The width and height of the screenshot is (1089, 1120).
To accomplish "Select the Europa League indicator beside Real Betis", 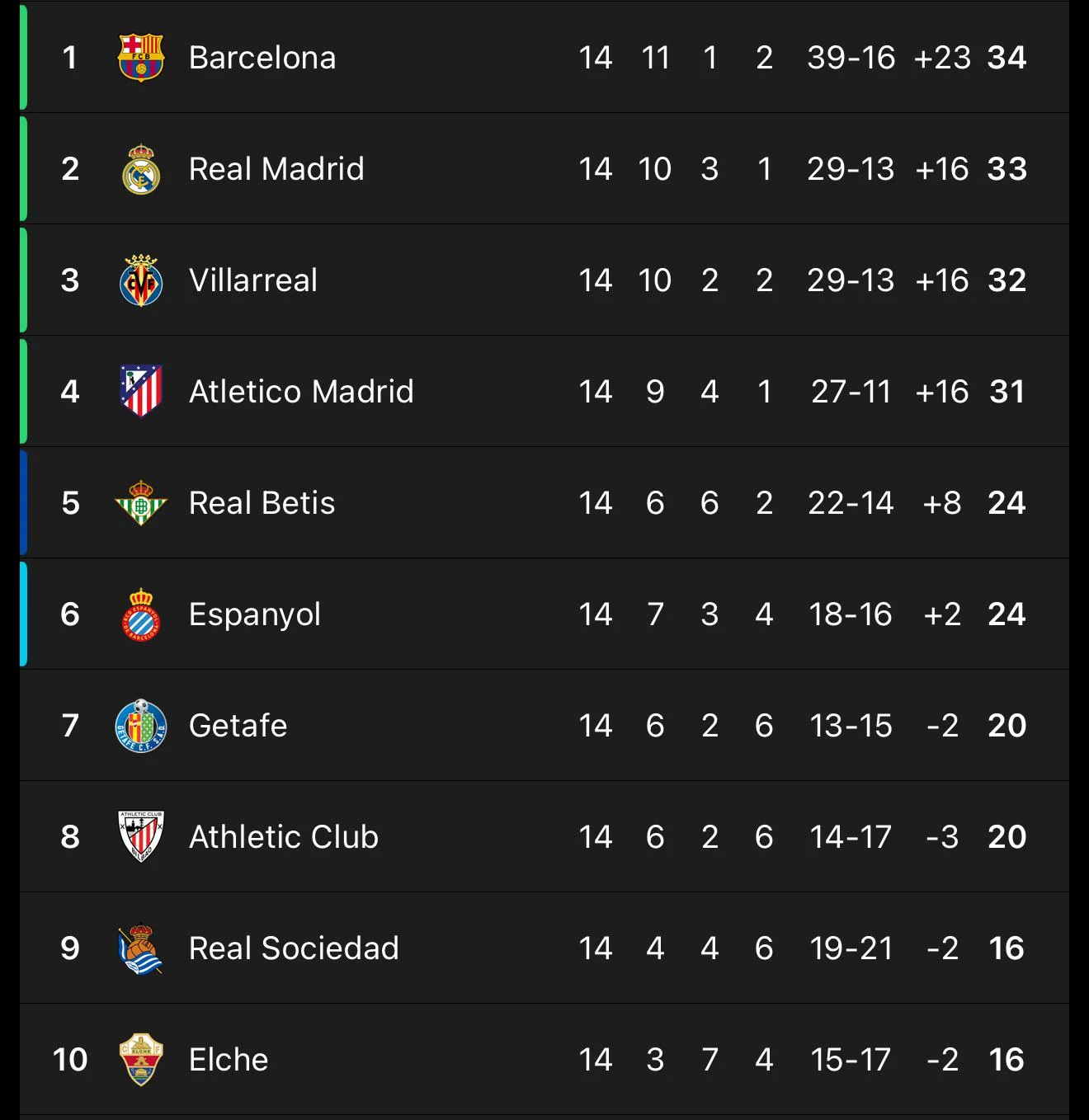I will (22, 502).
